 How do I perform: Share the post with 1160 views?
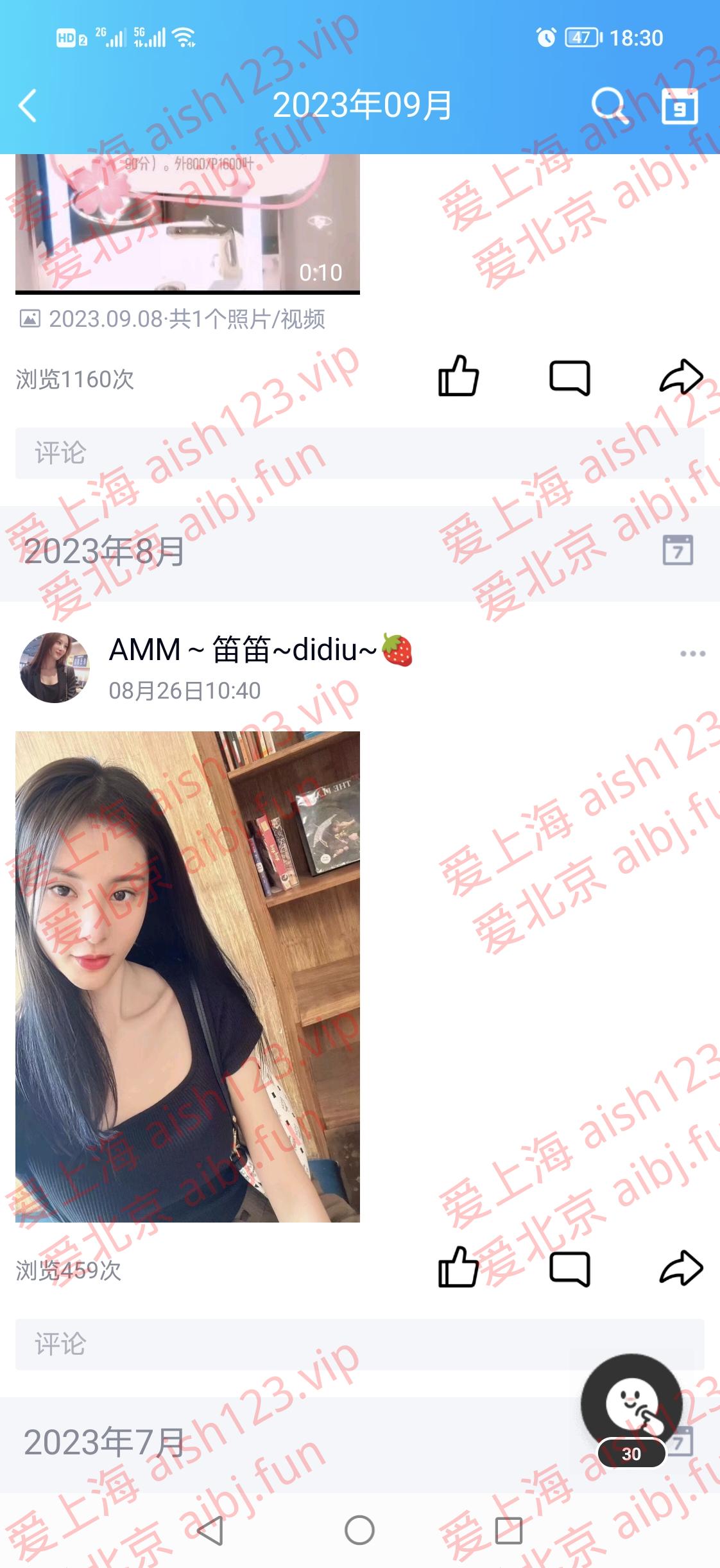[681, 377]
